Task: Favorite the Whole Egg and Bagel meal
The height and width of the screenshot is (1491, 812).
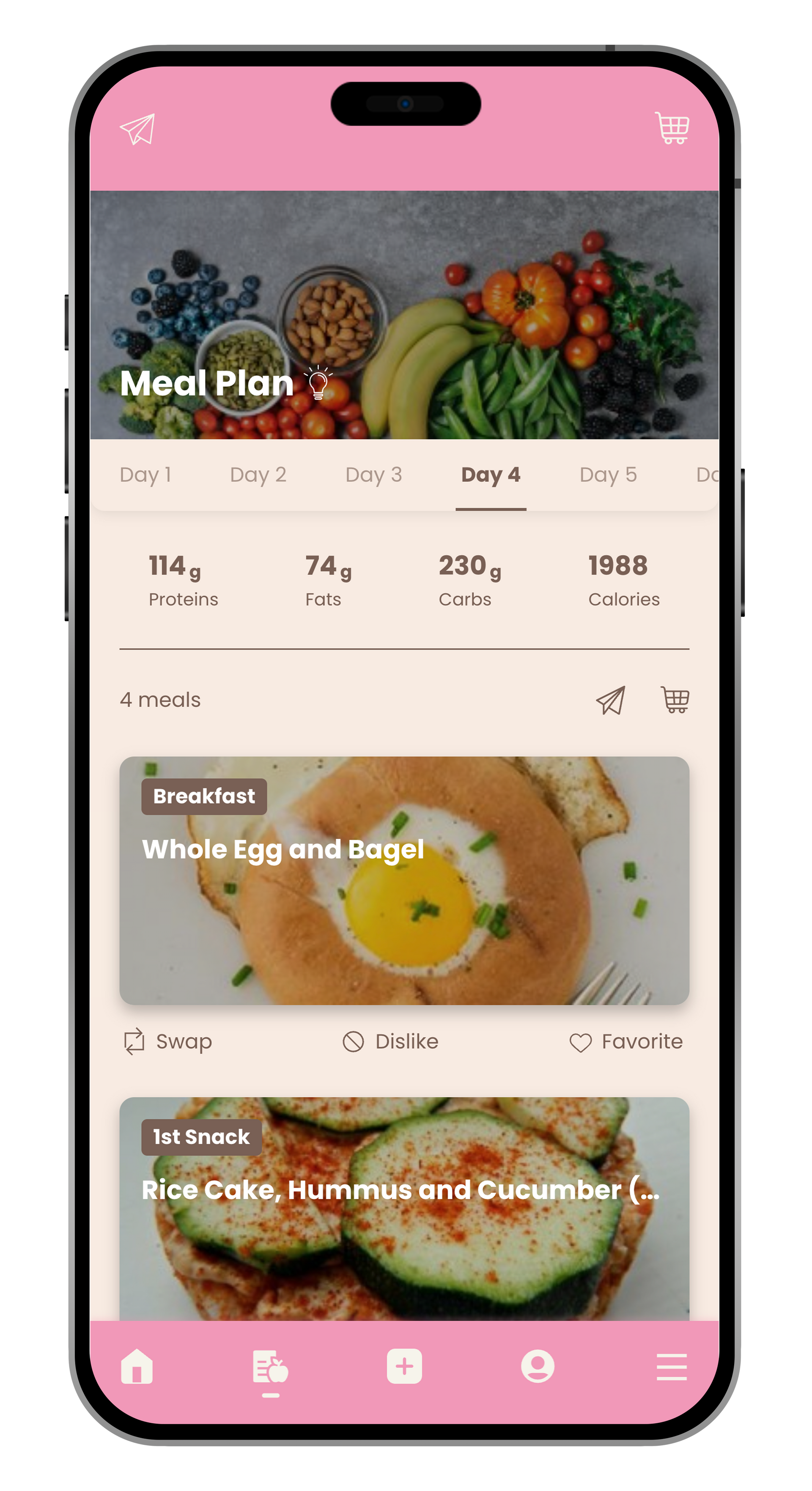Action: pos(626,1042)
